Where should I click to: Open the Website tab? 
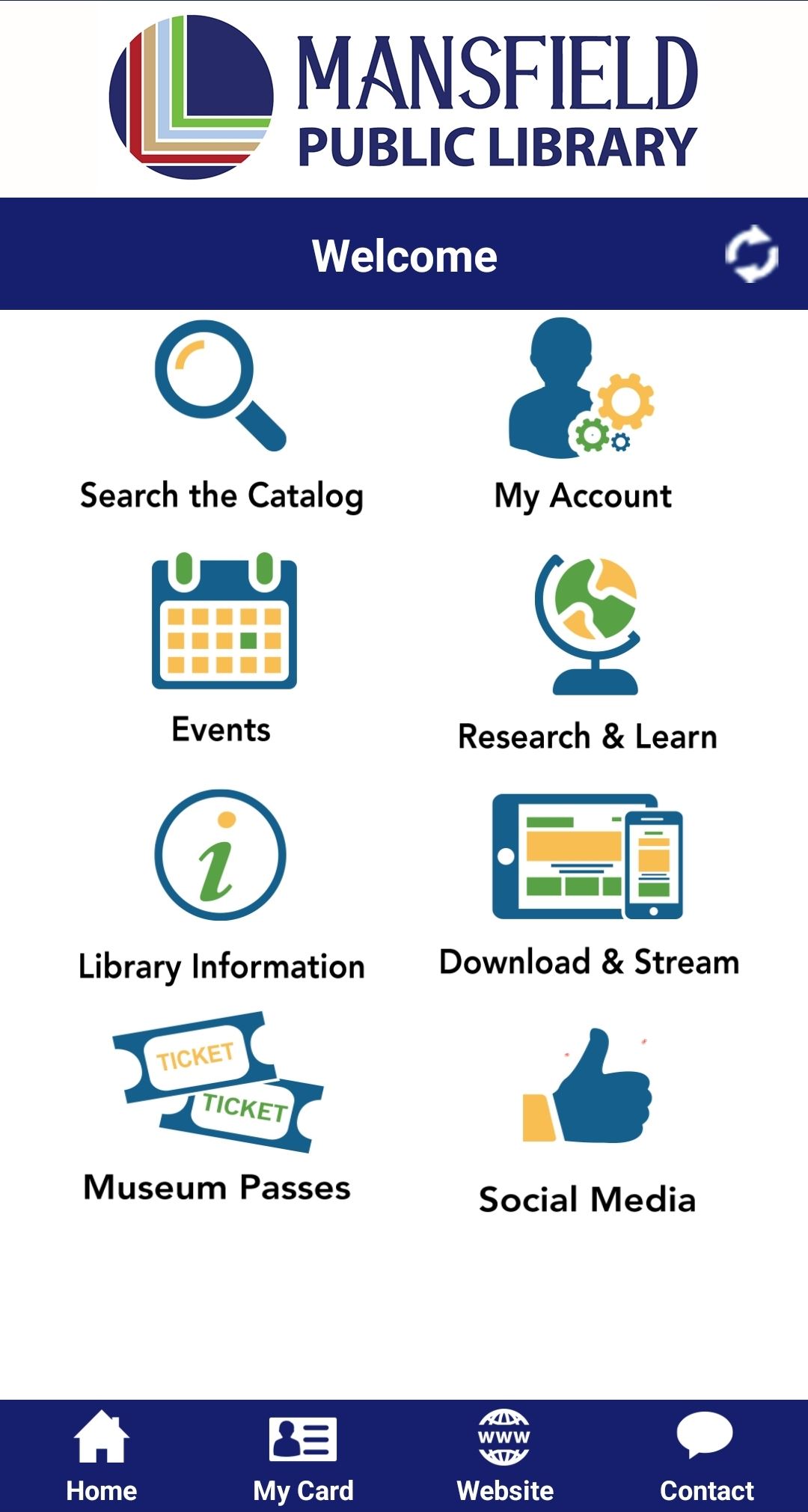pos(505,1456)
